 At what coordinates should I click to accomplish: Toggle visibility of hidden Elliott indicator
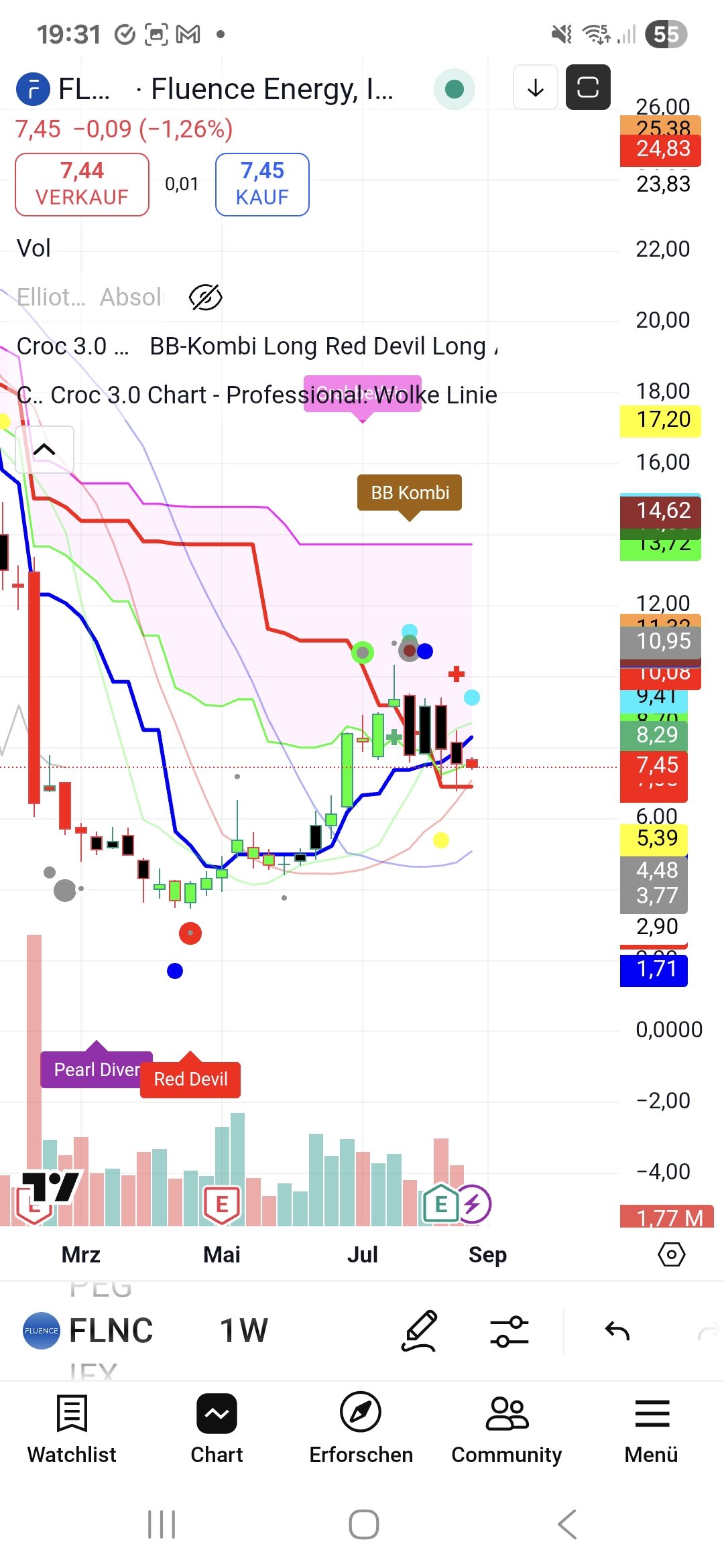[x=205, y=297]
